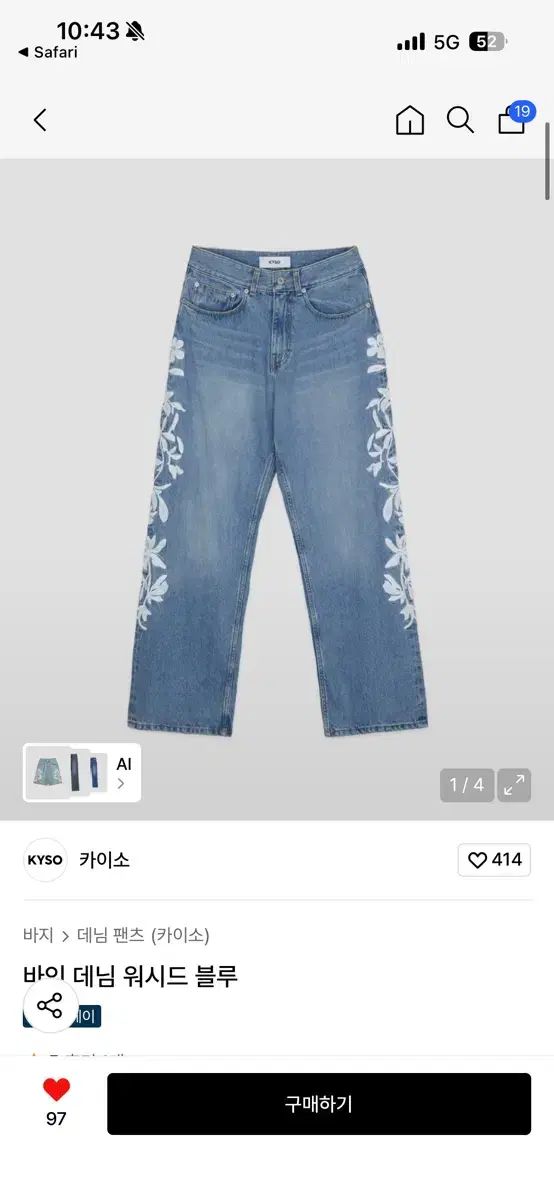
Task: Share this product with the share icon
Action: tap(49, 1006)
